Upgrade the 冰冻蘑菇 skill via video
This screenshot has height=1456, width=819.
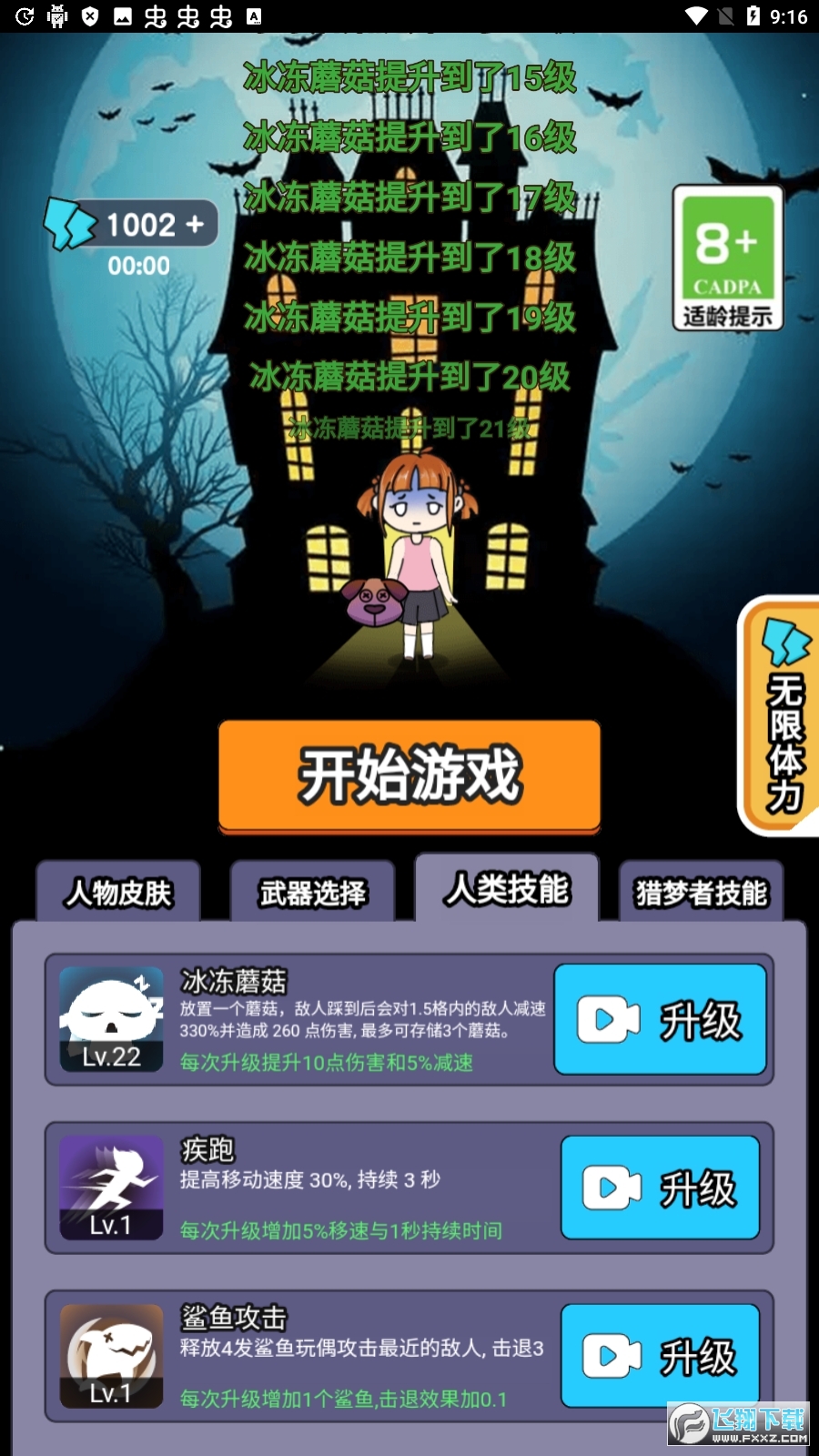pos(660,1020)
